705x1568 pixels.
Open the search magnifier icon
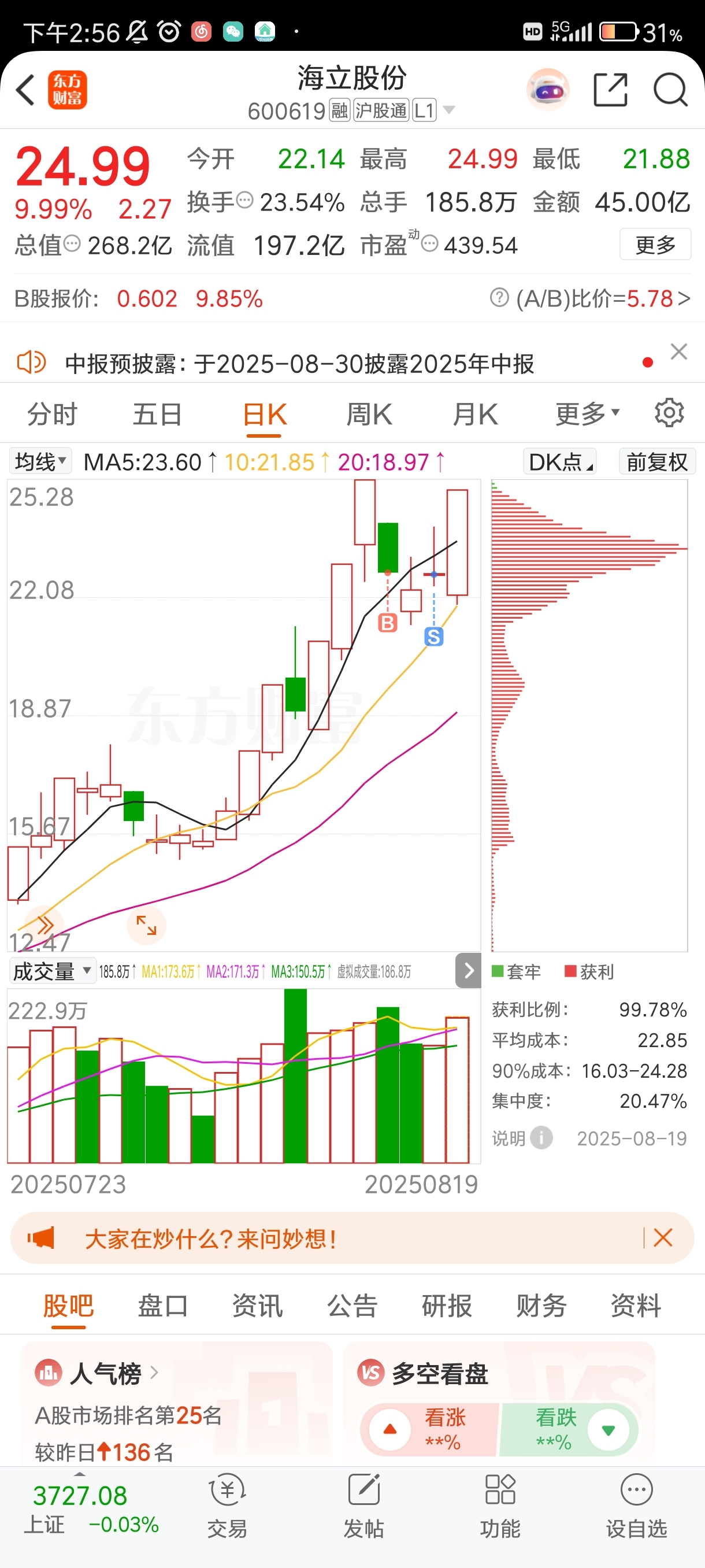670,90
